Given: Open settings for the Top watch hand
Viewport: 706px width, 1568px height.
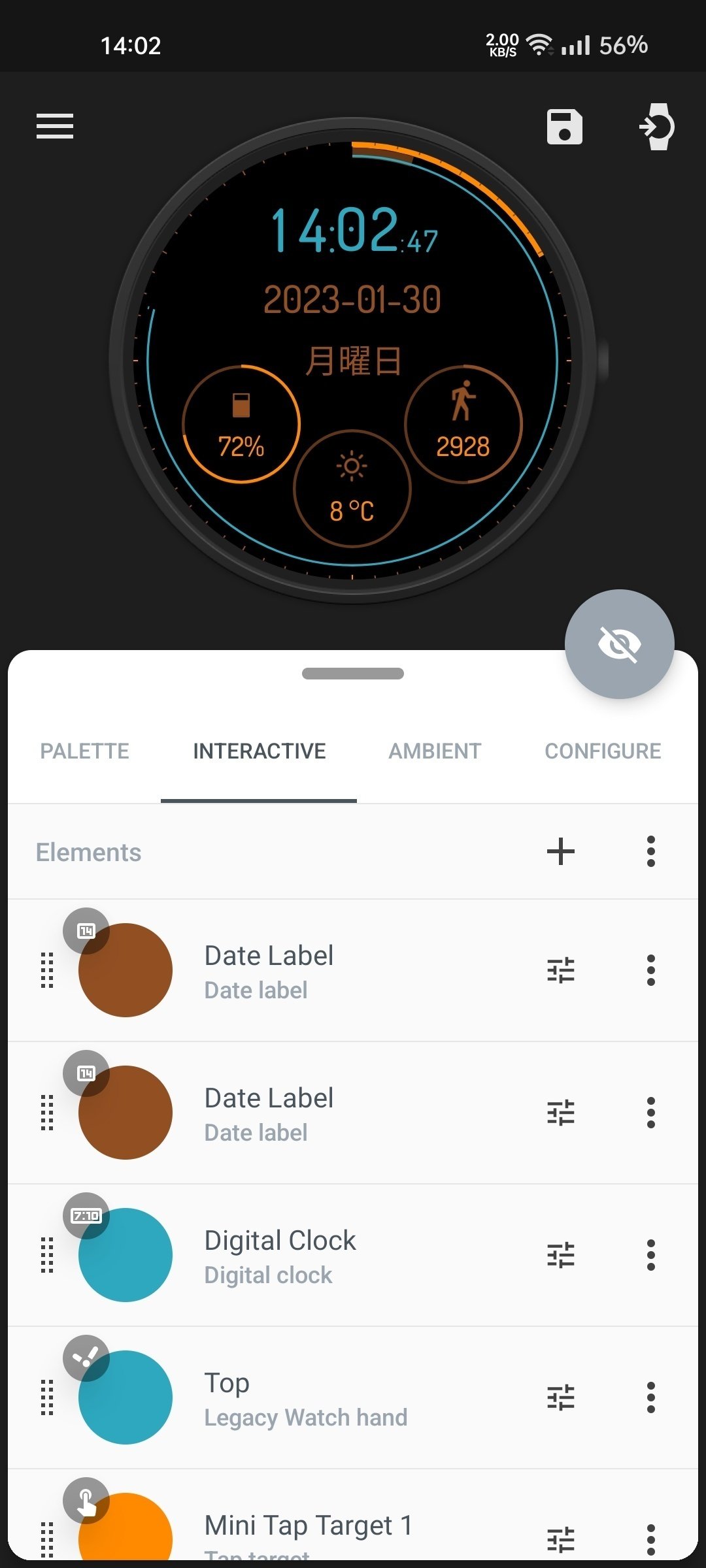Looking at the screenshot, I should [561, 1397].
